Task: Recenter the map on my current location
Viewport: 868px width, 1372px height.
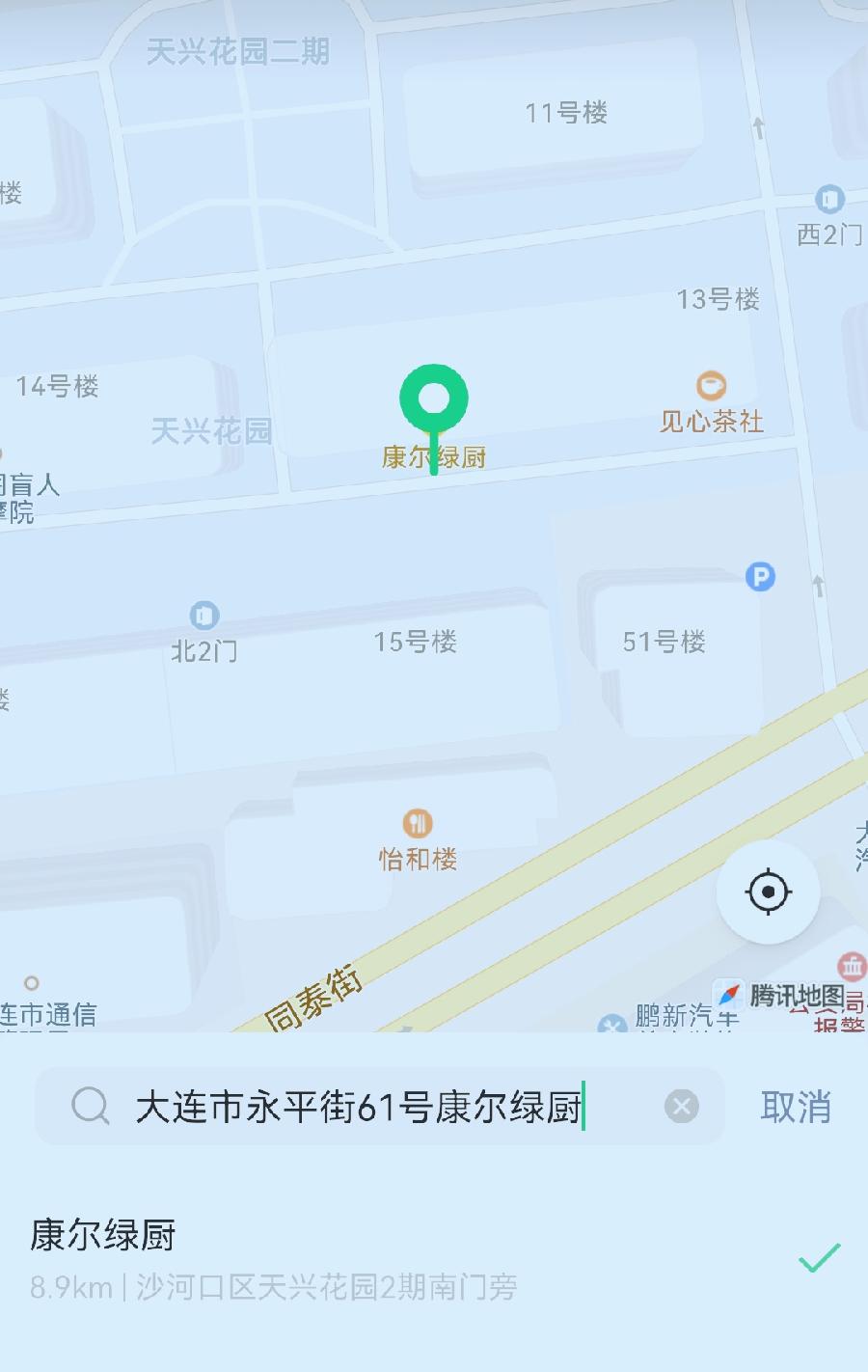Action: pos(768,892)
